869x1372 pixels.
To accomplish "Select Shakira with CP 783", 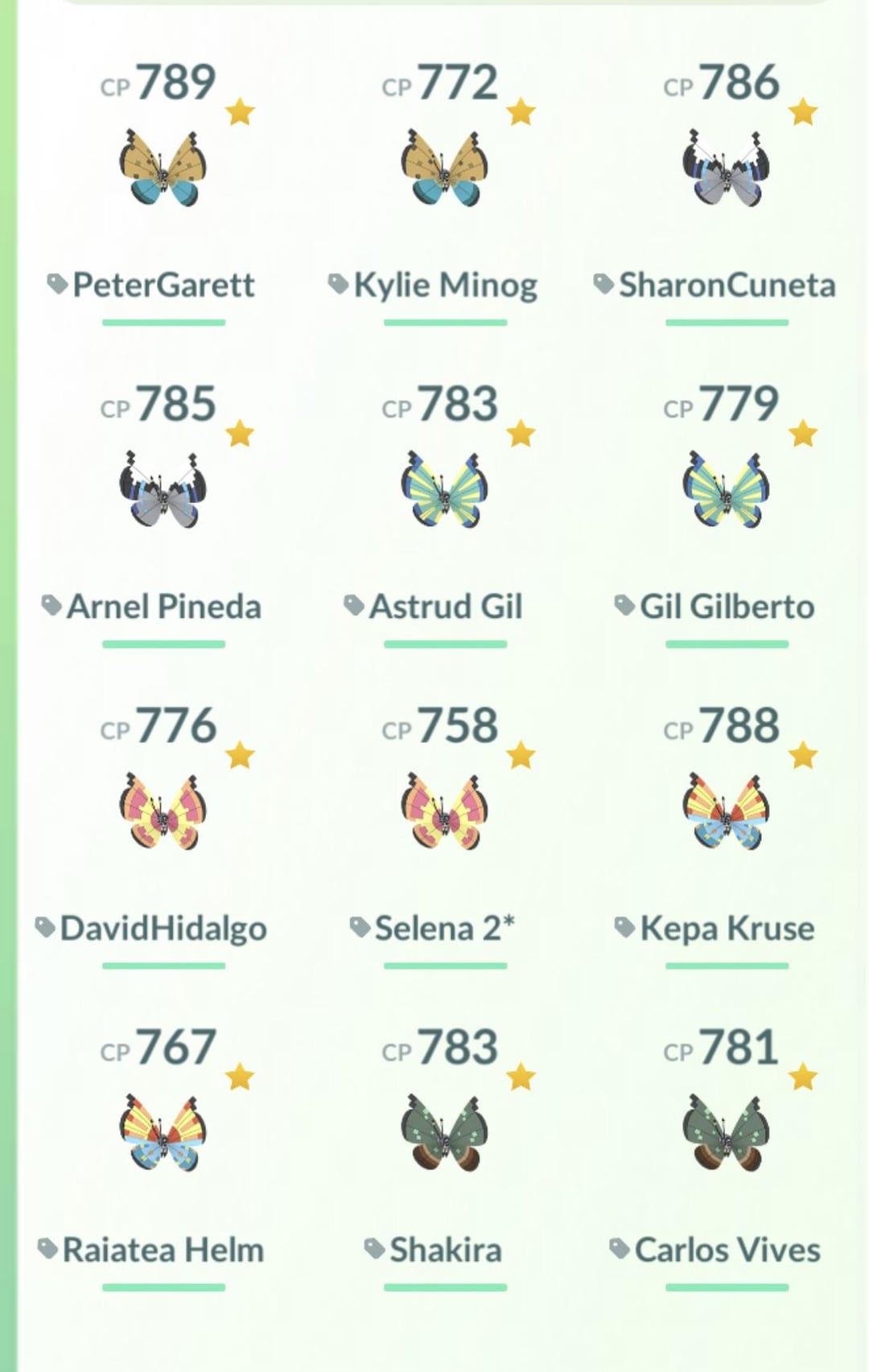I will click(x=444, y=1133).
